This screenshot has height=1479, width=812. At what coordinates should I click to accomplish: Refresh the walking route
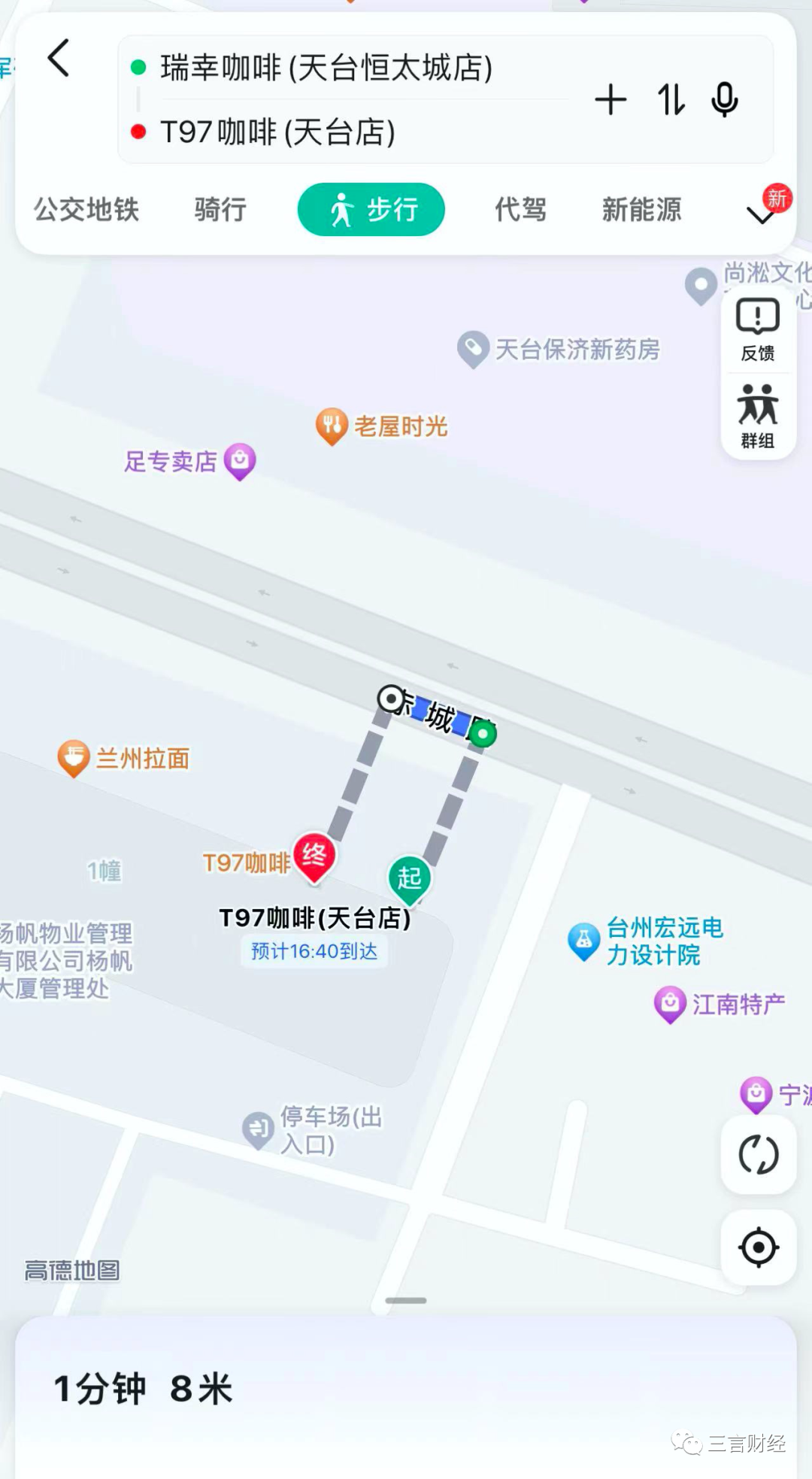[759, 1155]
